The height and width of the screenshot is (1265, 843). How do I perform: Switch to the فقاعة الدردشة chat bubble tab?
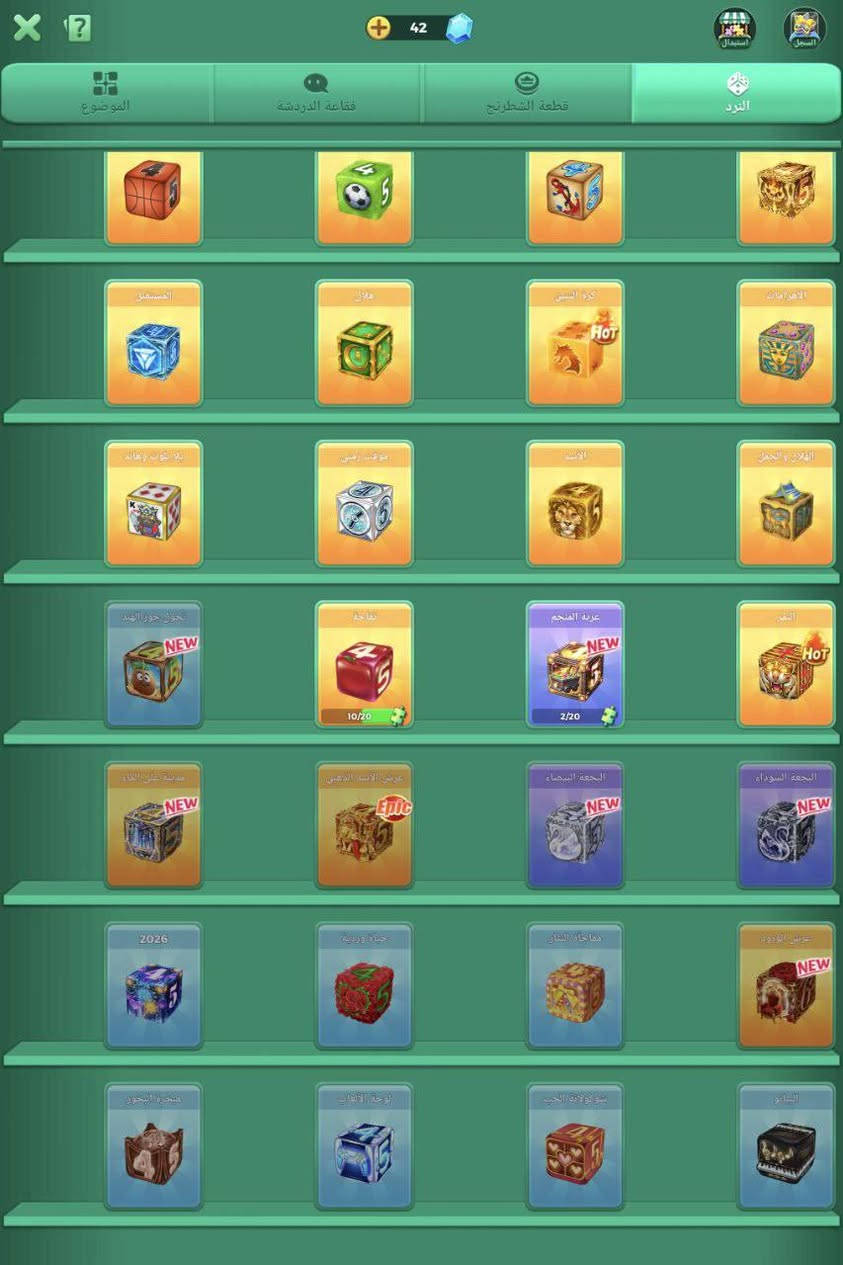[317, 92]
